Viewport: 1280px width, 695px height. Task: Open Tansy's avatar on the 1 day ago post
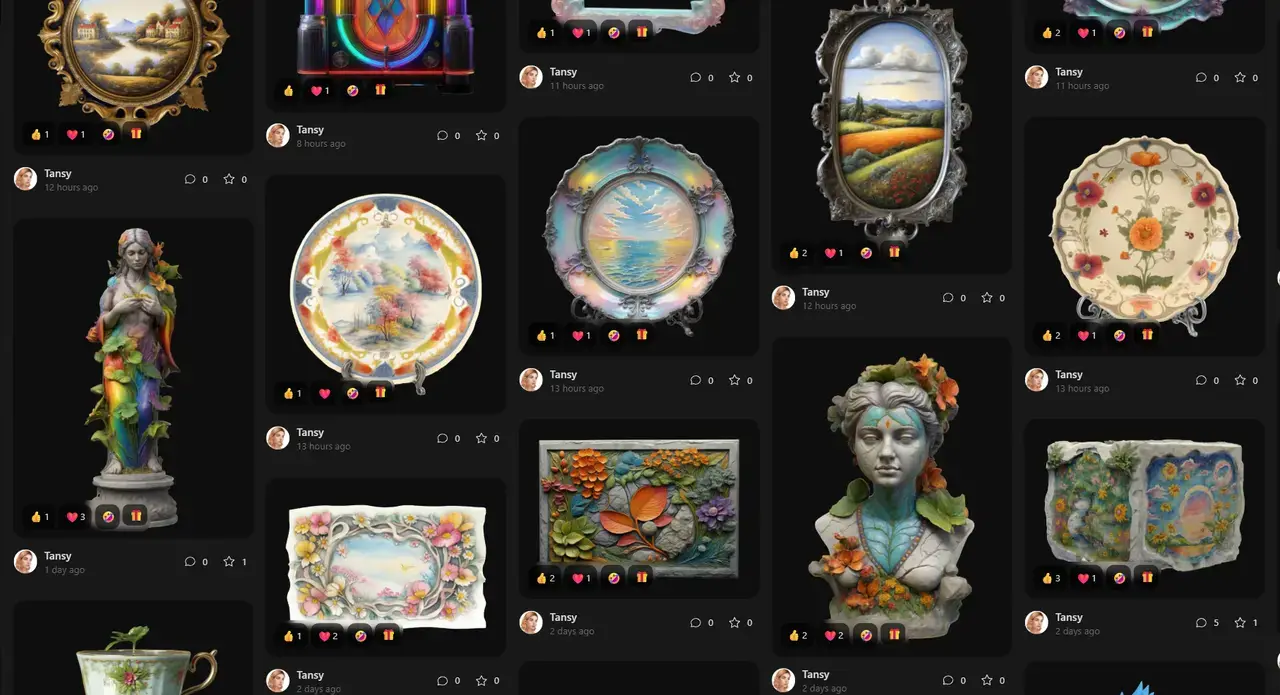tap(25, 561)
